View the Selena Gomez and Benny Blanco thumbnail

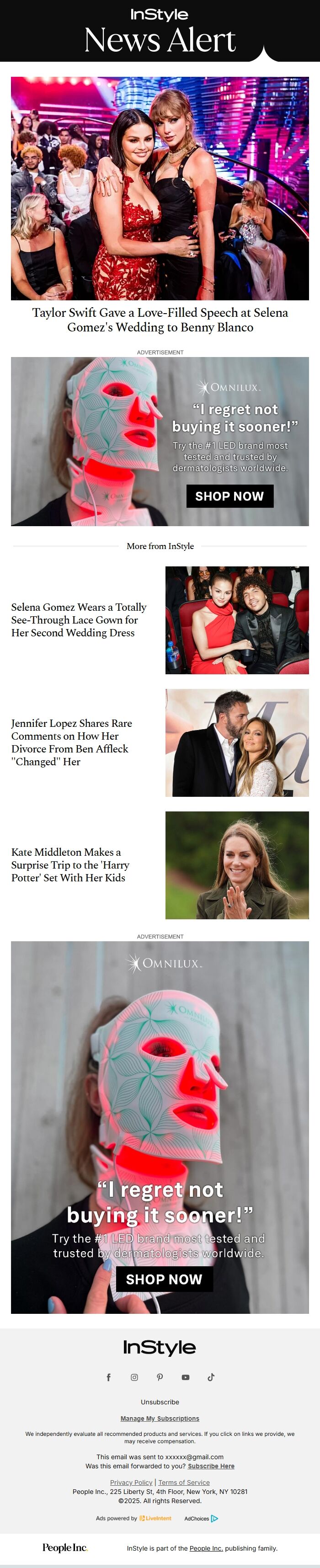(237, 619)
